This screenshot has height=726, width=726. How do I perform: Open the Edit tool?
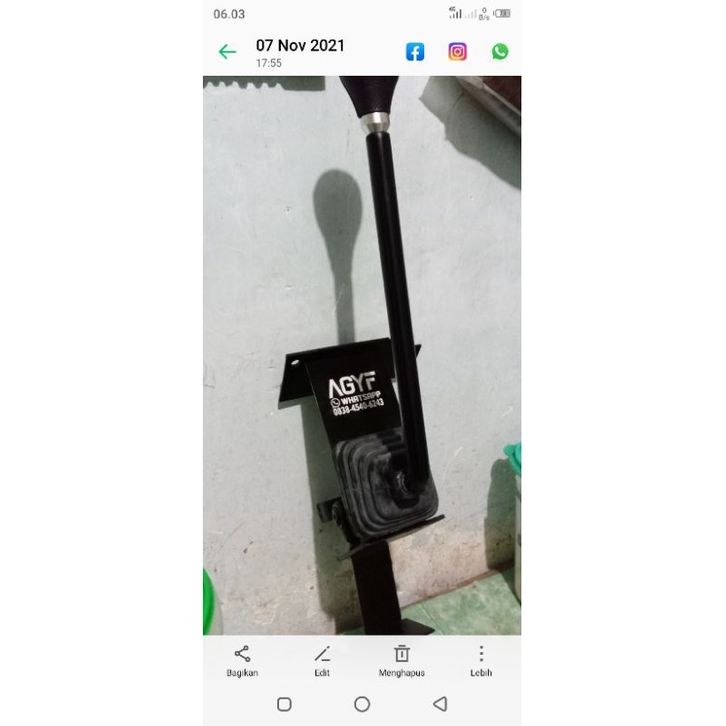point(322,661)
